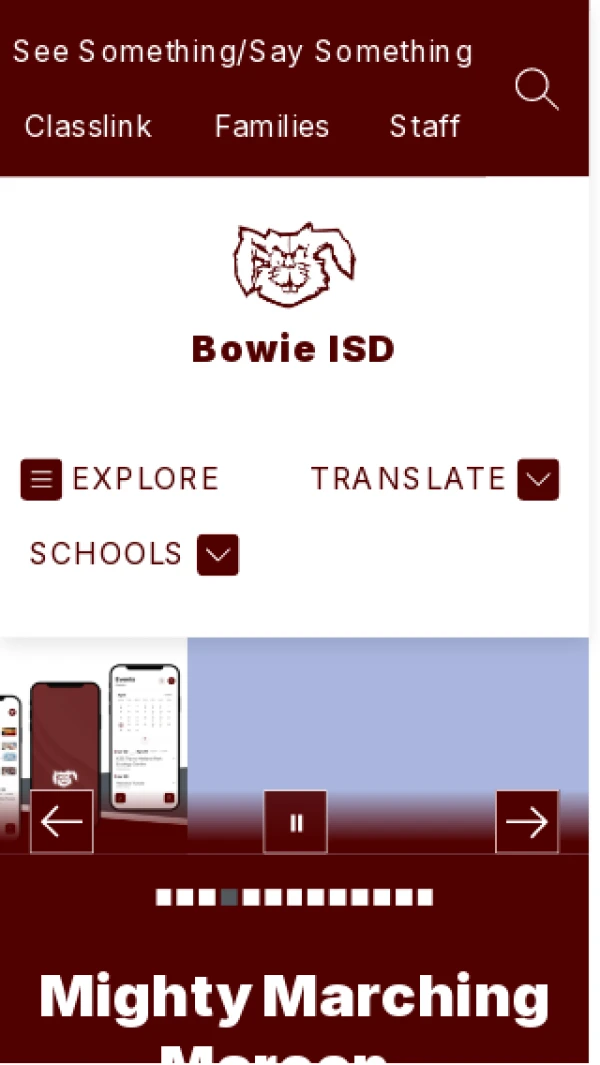Pause the slideshow
The height and width of the screenshot is (1065, 600).
click(295, 822)
